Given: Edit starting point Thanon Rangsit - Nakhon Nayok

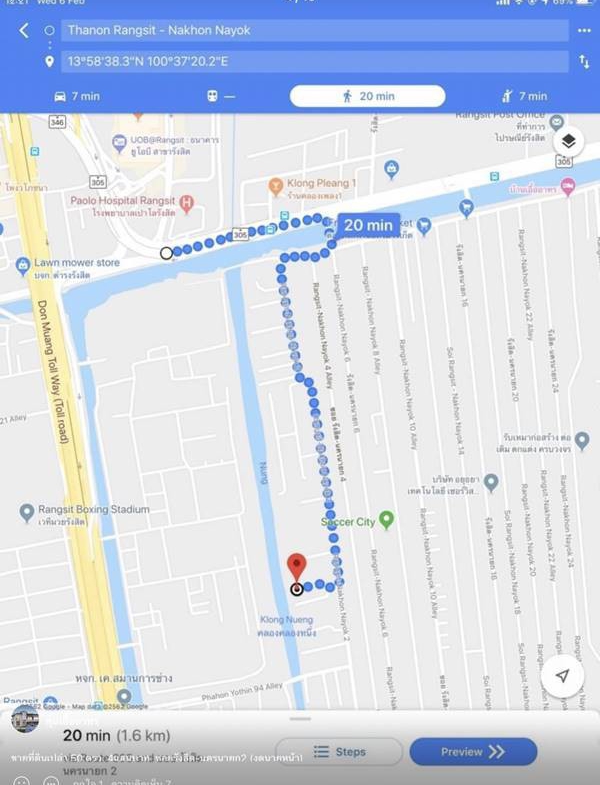Looking at the screenshot, I should coord(310,31).
